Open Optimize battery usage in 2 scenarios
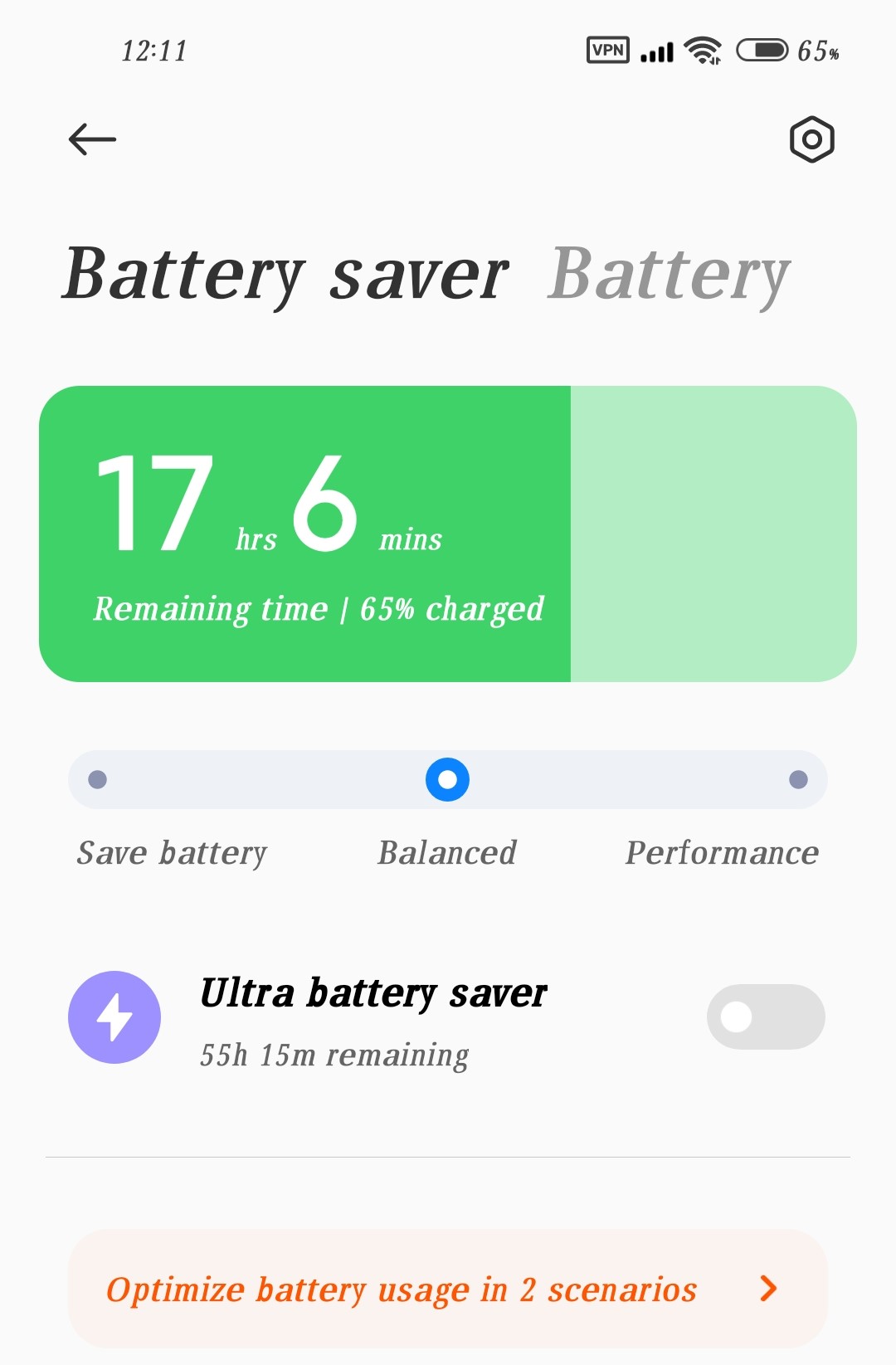The height and width of the screenshot is (1365, 896). pos(447,1289)
